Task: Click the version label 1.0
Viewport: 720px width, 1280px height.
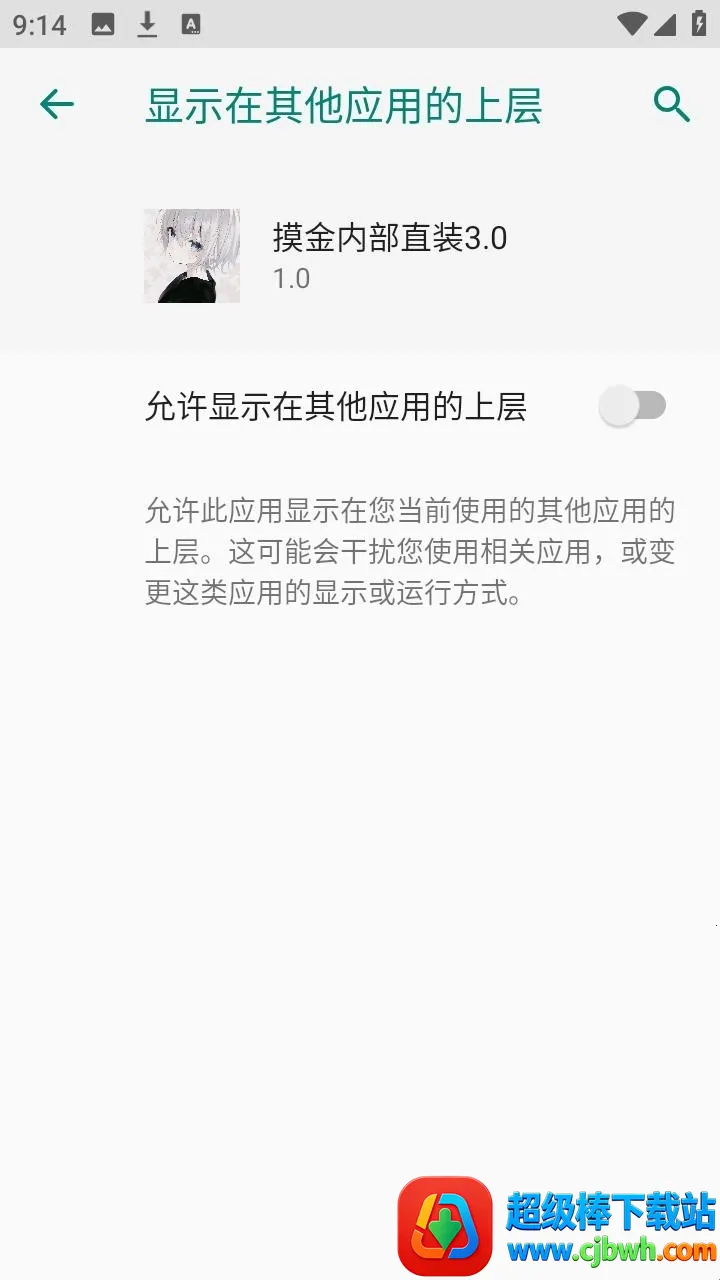Action: point(289,279)
